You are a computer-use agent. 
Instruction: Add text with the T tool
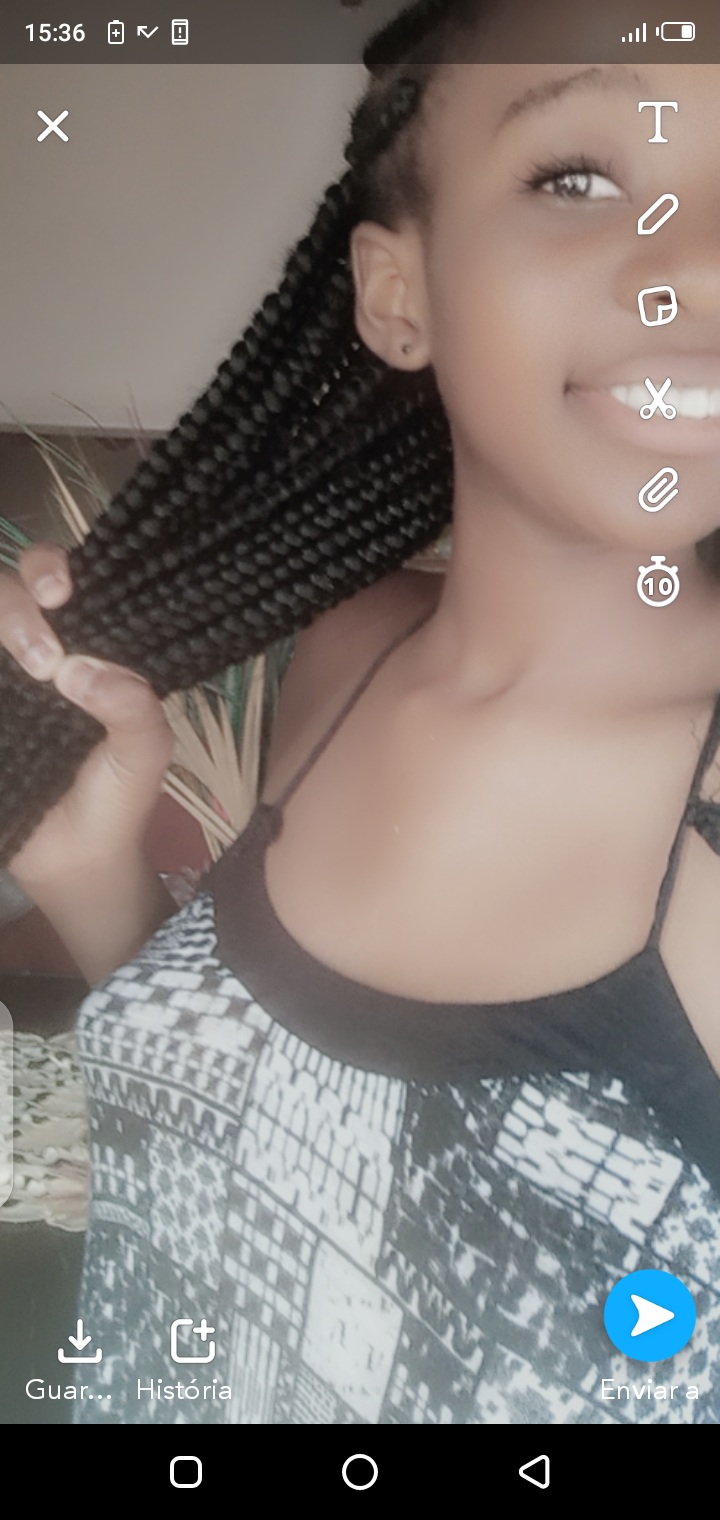[x=658, y=123]
